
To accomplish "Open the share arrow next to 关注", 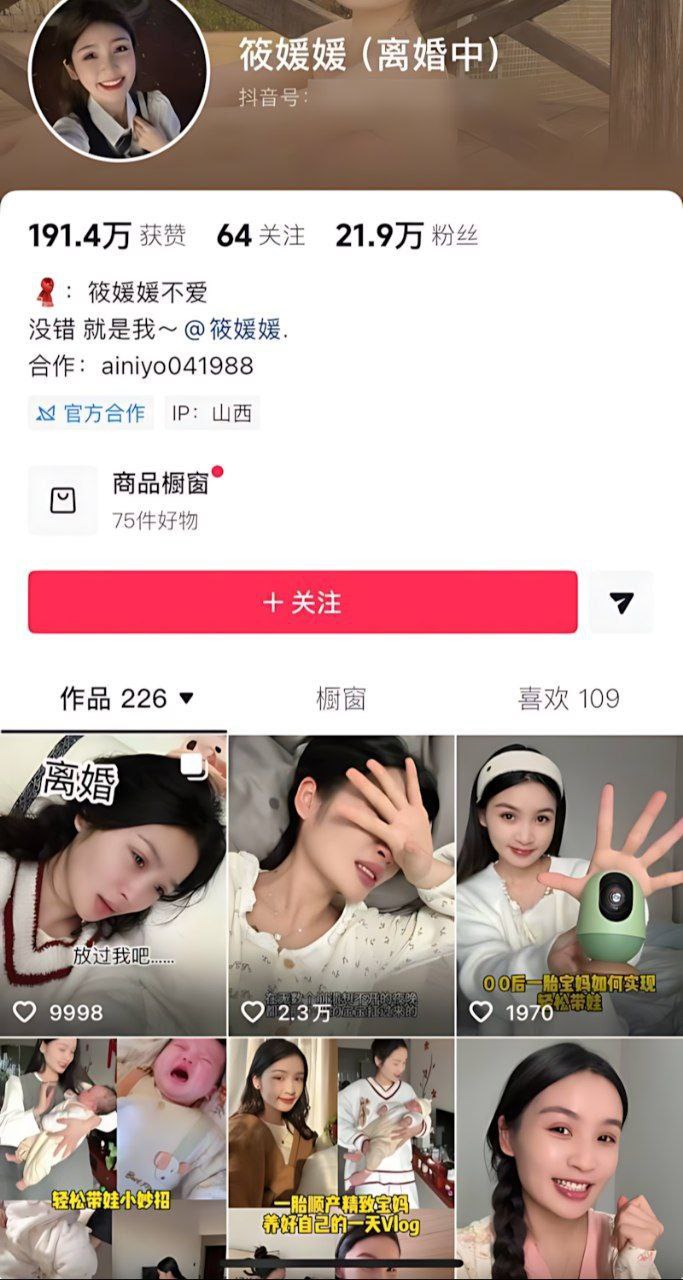I will coord(621,602).
